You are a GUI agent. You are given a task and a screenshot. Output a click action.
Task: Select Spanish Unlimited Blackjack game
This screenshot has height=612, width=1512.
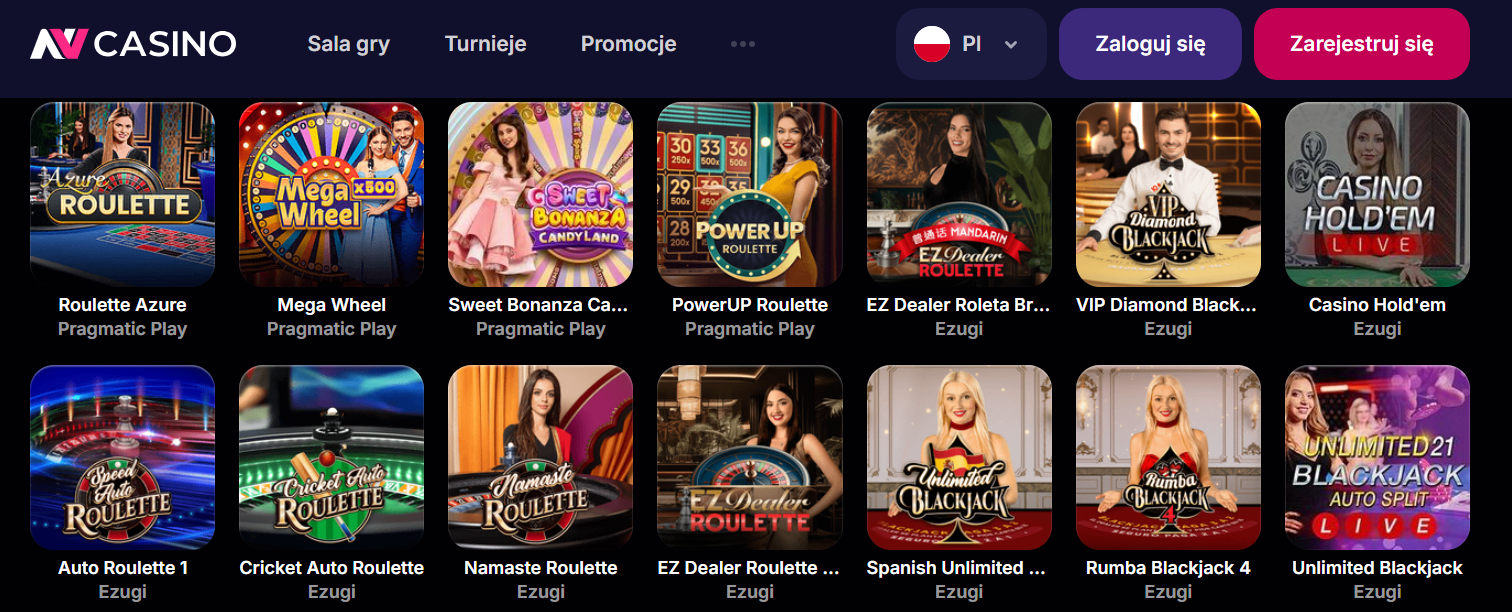tap(959, 457)
